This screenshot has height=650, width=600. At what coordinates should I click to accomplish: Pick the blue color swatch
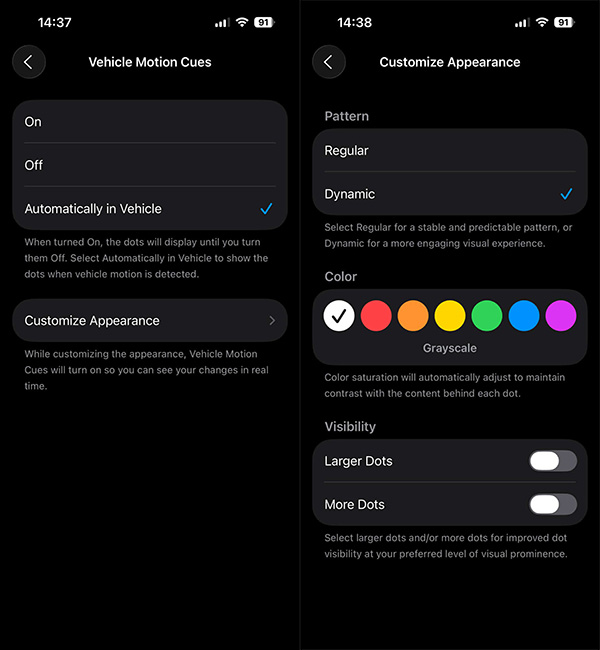[523, 316]
